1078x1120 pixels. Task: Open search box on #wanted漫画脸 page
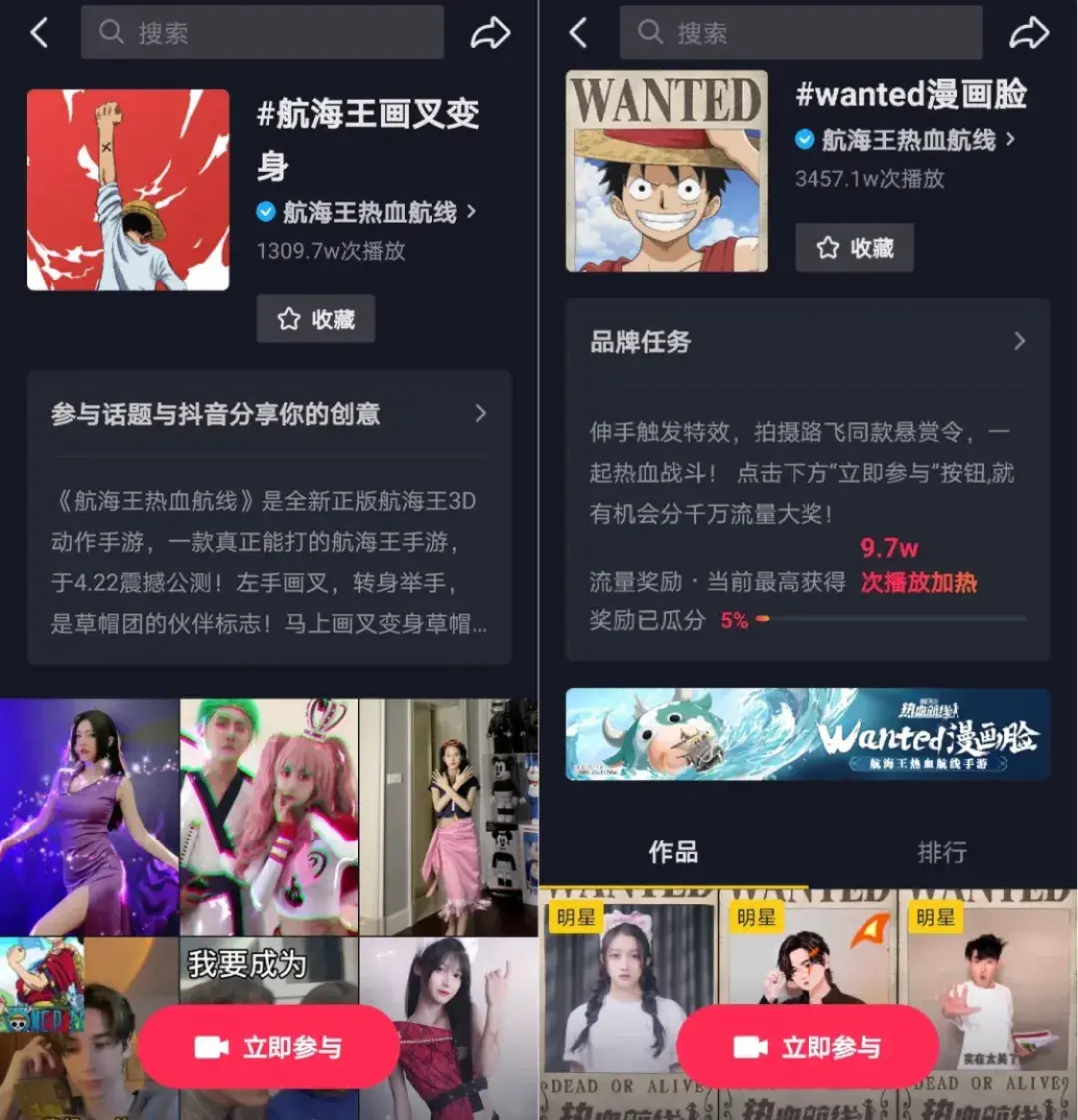[x=801, y=33]
